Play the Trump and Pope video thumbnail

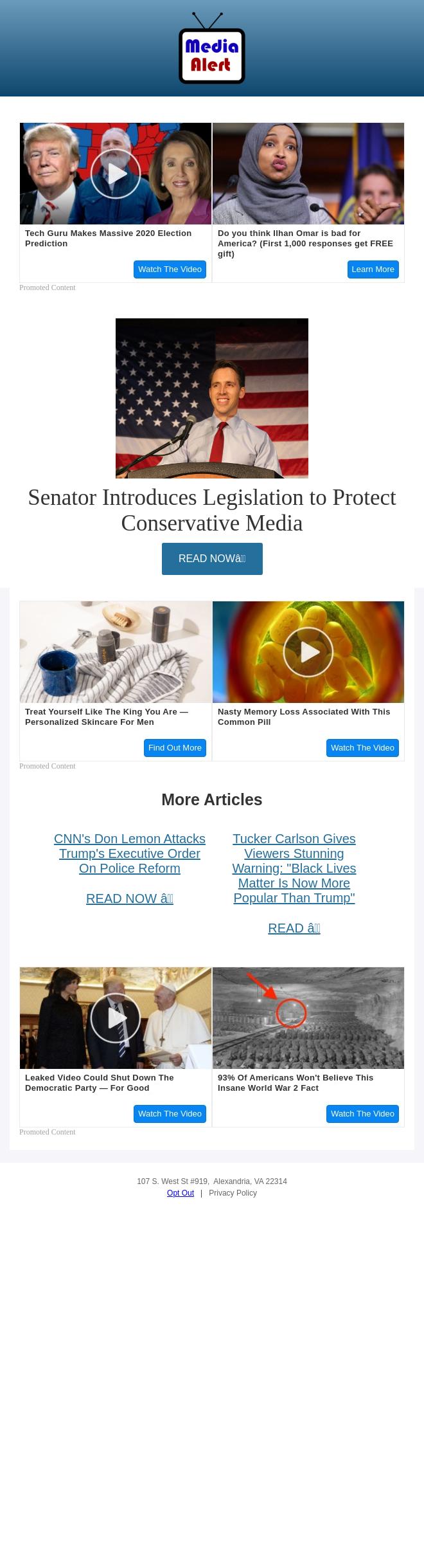[116, 1018]
